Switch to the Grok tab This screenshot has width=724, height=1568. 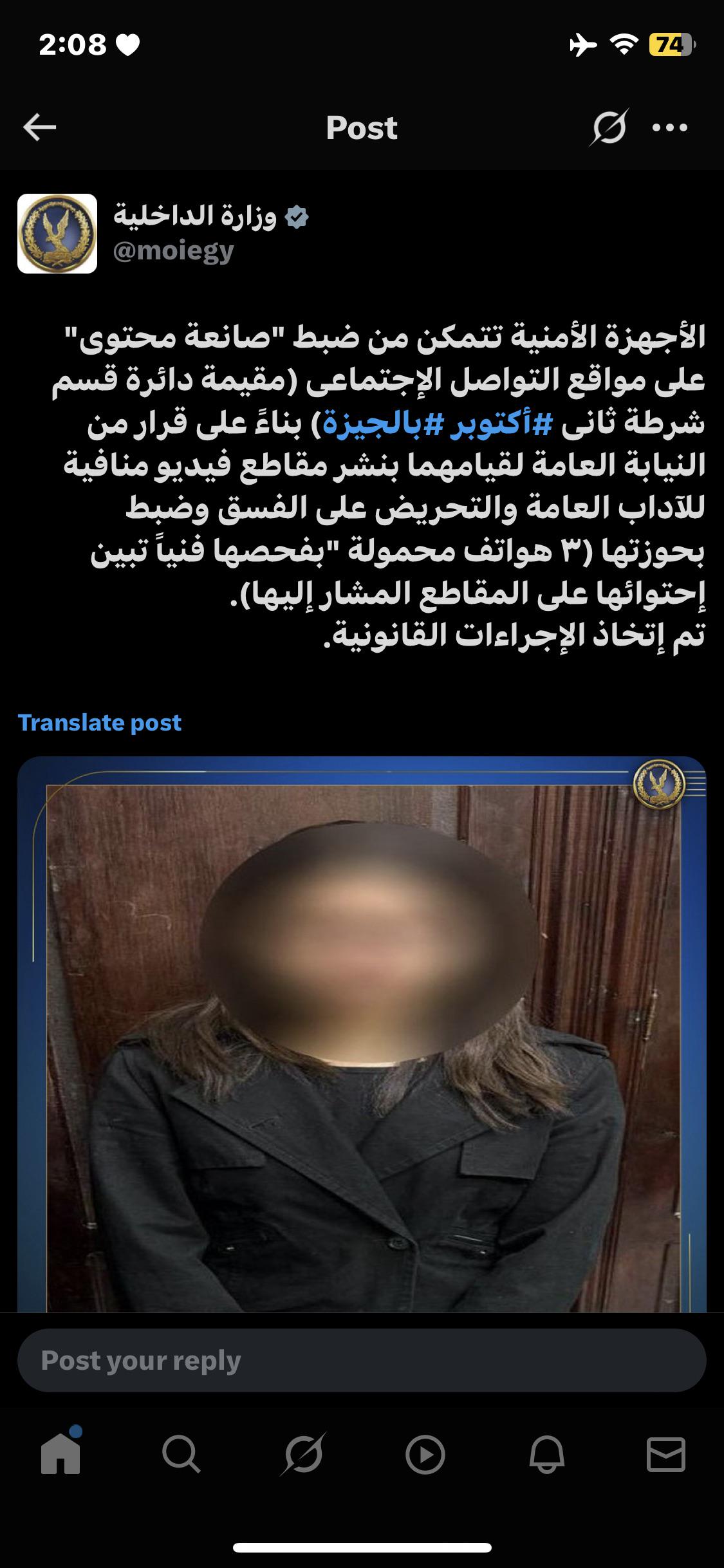pos(302,1455)
